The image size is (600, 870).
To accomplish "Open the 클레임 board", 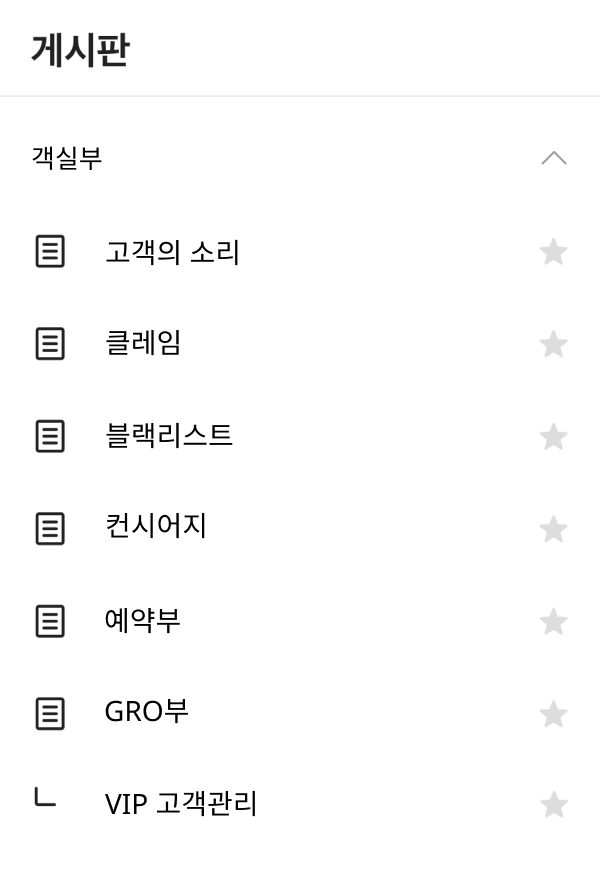I will 143,344.
